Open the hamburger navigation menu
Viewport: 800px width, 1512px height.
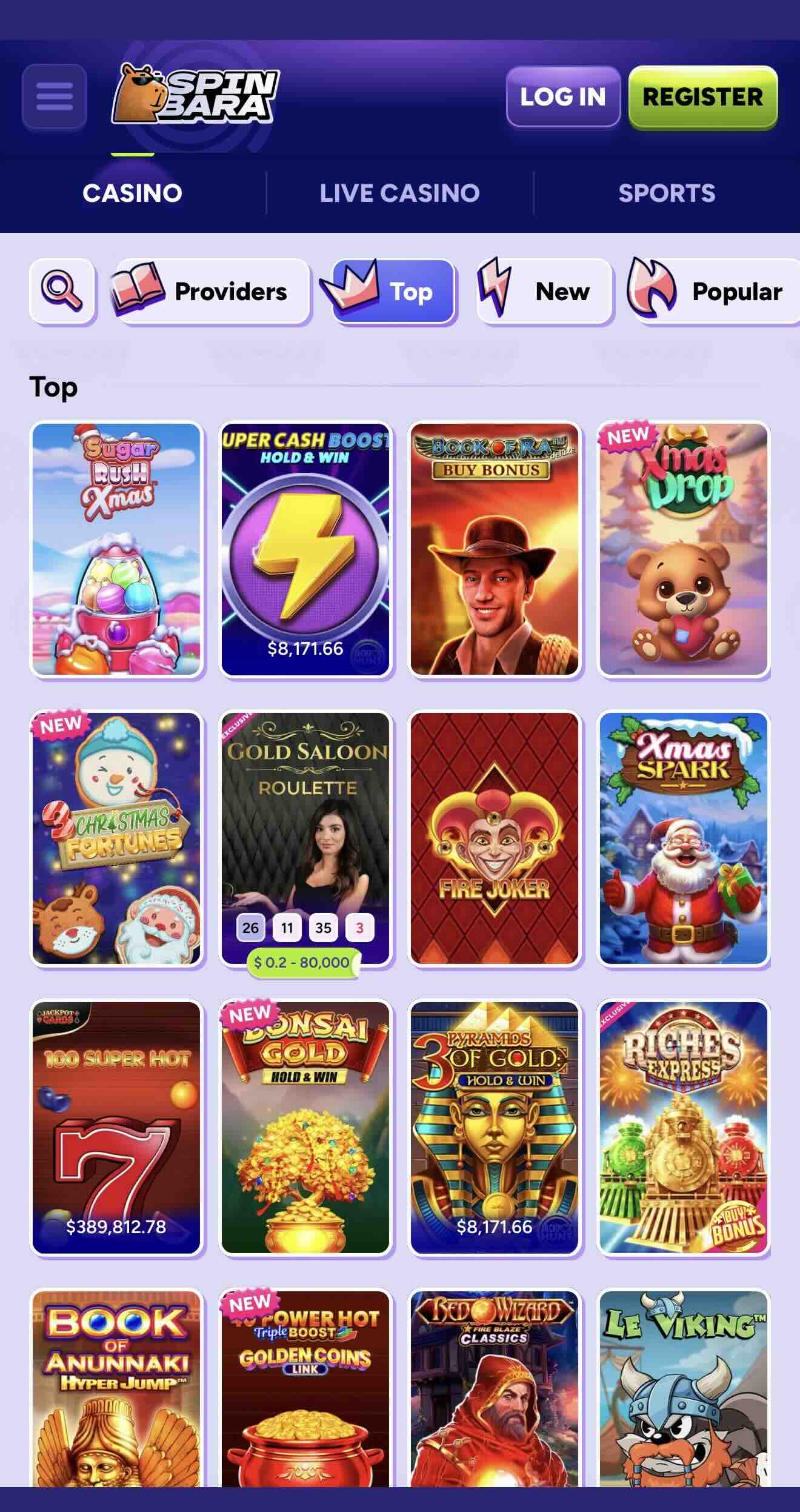click(54, 96)
